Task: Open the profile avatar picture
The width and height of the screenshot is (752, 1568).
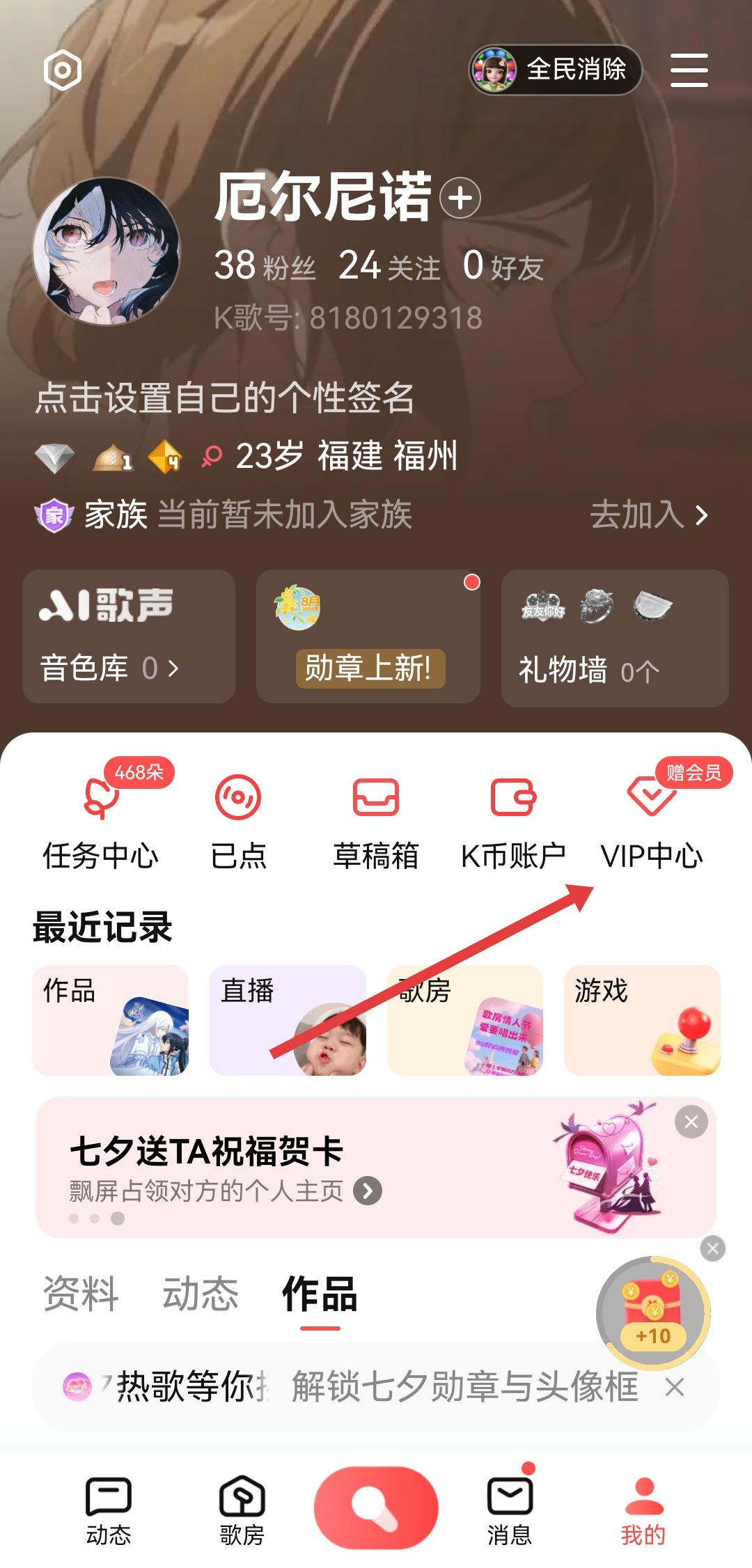Action: [x=107, y=251]
